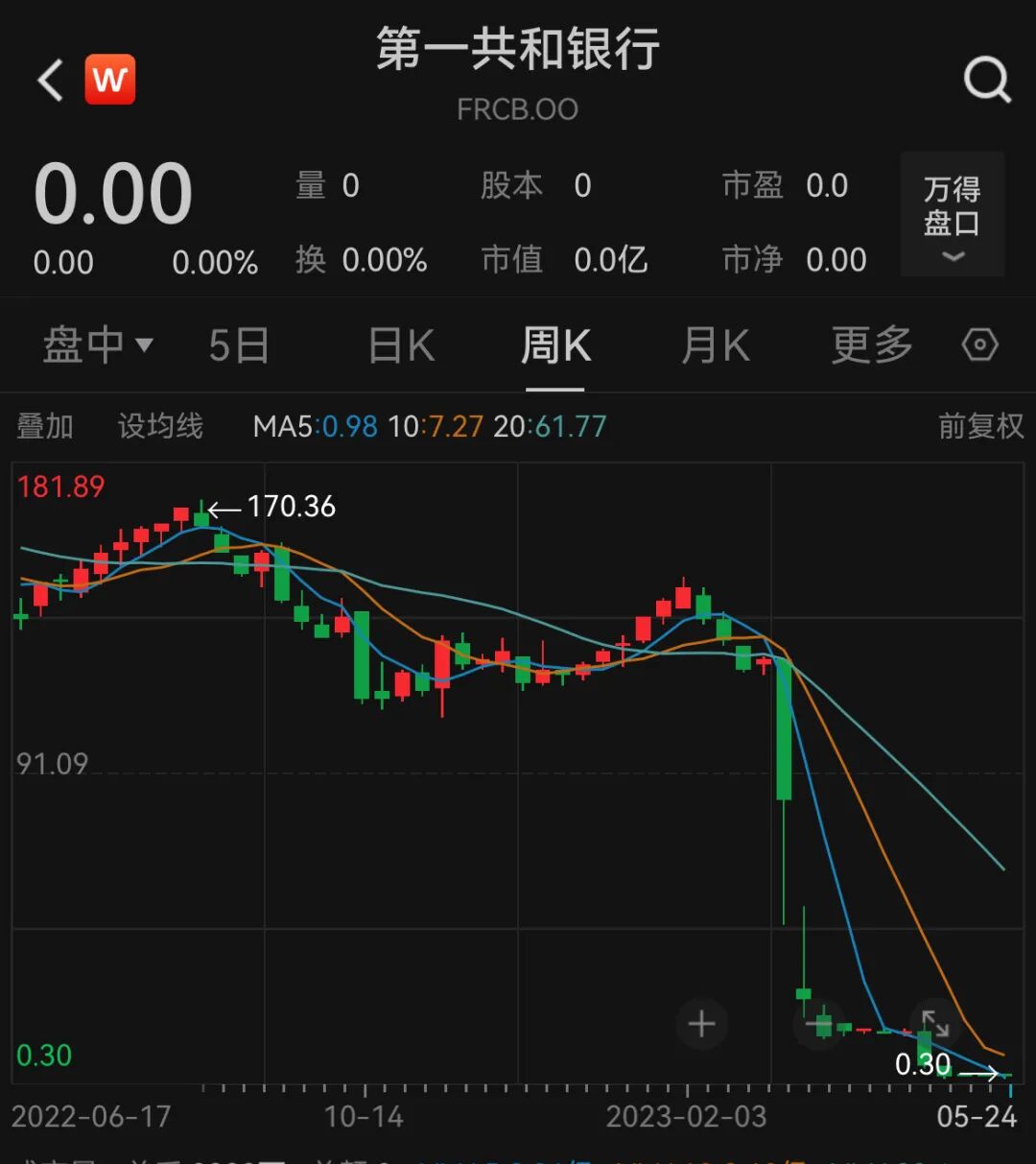Open the search magnifier icon

(x=987, y=79)
